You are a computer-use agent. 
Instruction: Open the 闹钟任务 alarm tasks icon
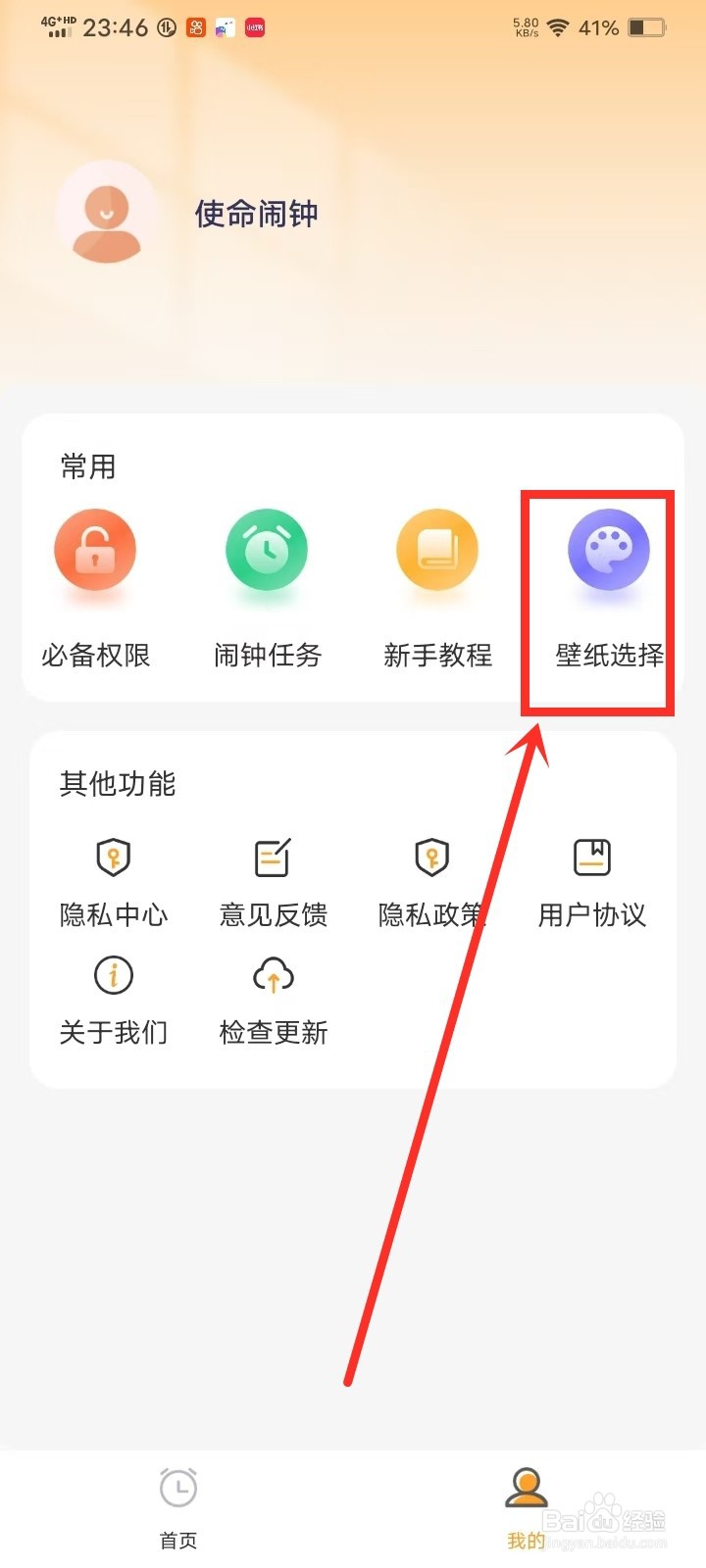point(267,550)
